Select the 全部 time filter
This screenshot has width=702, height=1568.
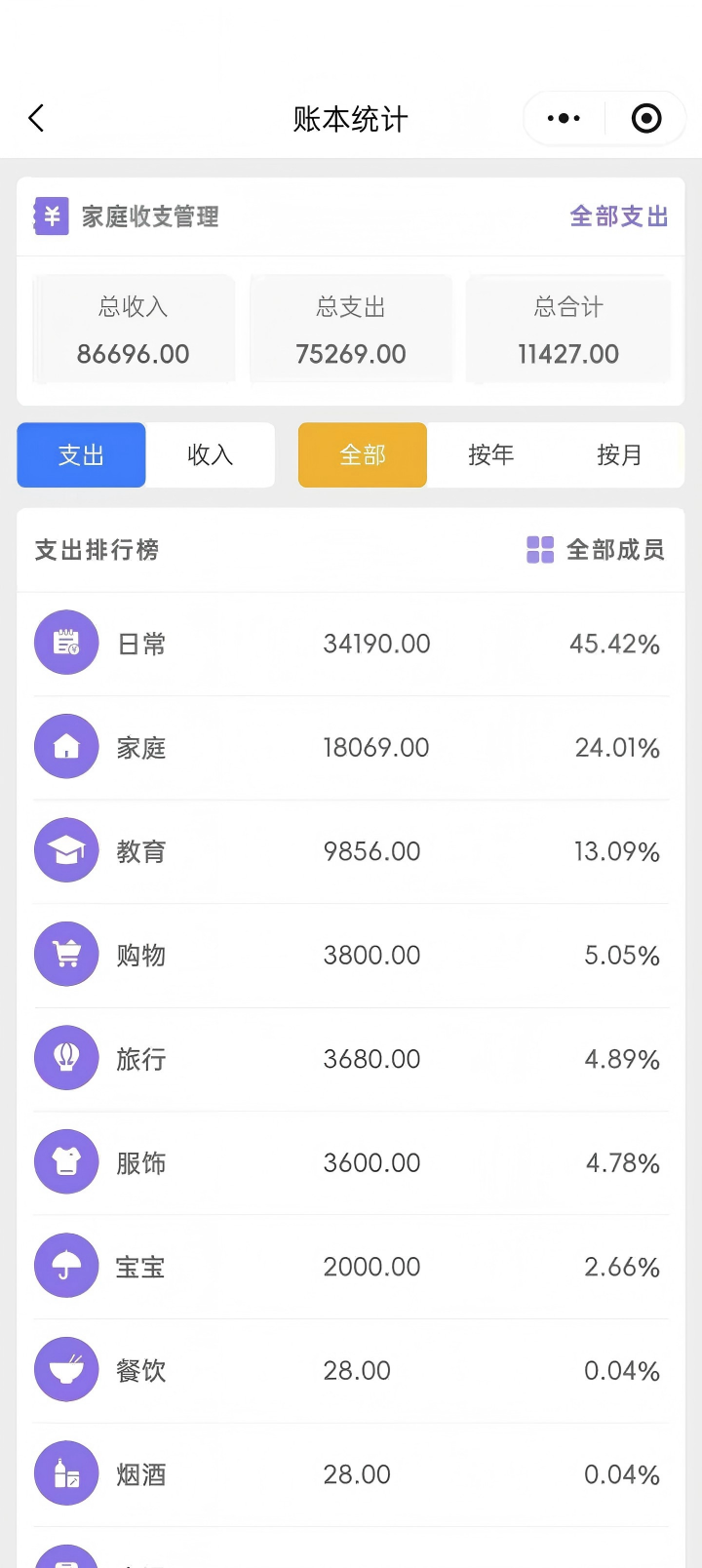363,454
